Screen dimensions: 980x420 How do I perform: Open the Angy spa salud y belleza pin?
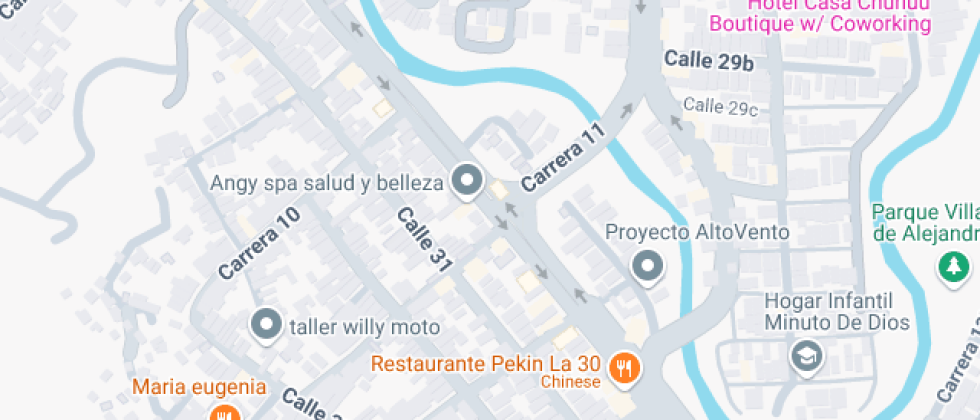(467, 182)
